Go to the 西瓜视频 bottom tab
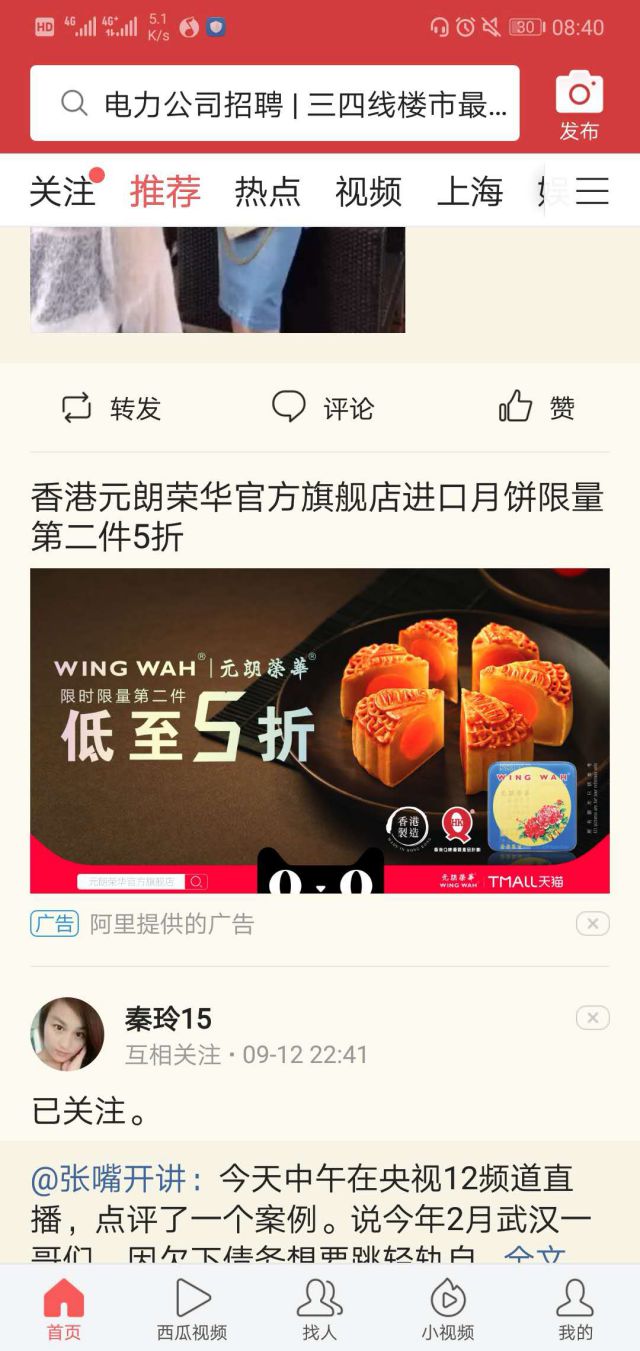 [192, 1310]
